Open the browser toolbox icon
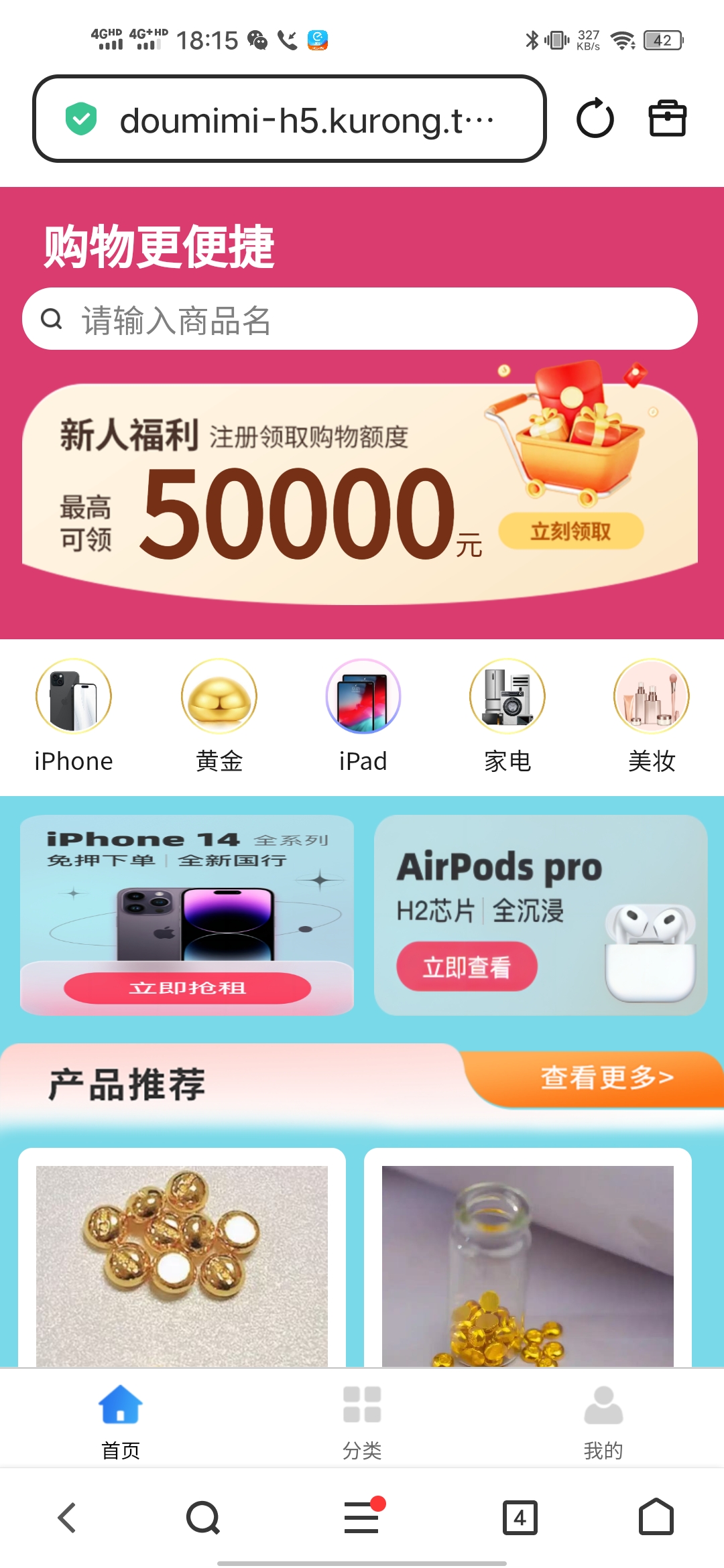This screenshot has width=724, height=1568. pyautogui.click(x=667, y=119)
